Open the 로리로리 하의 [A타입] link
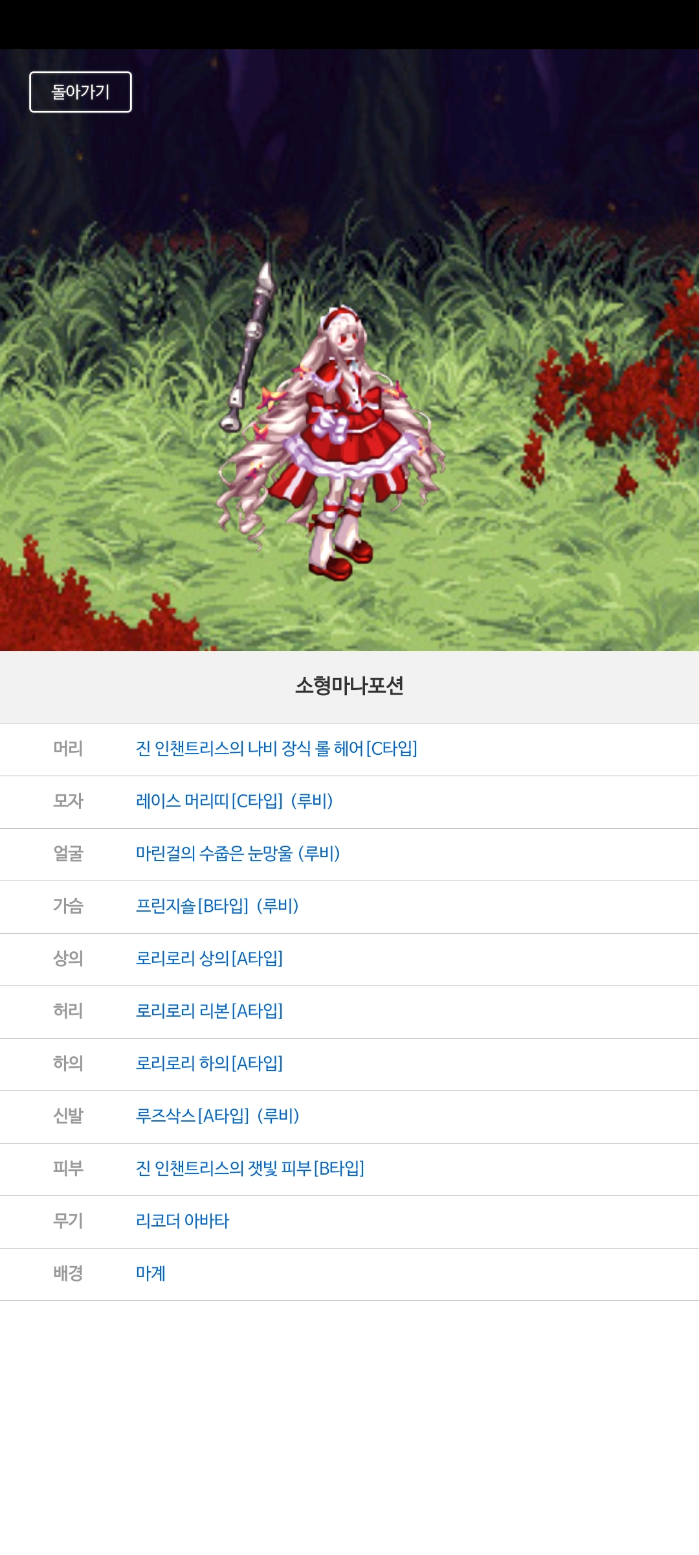Screen dimensions: 699x1555 click(209, 1063)
